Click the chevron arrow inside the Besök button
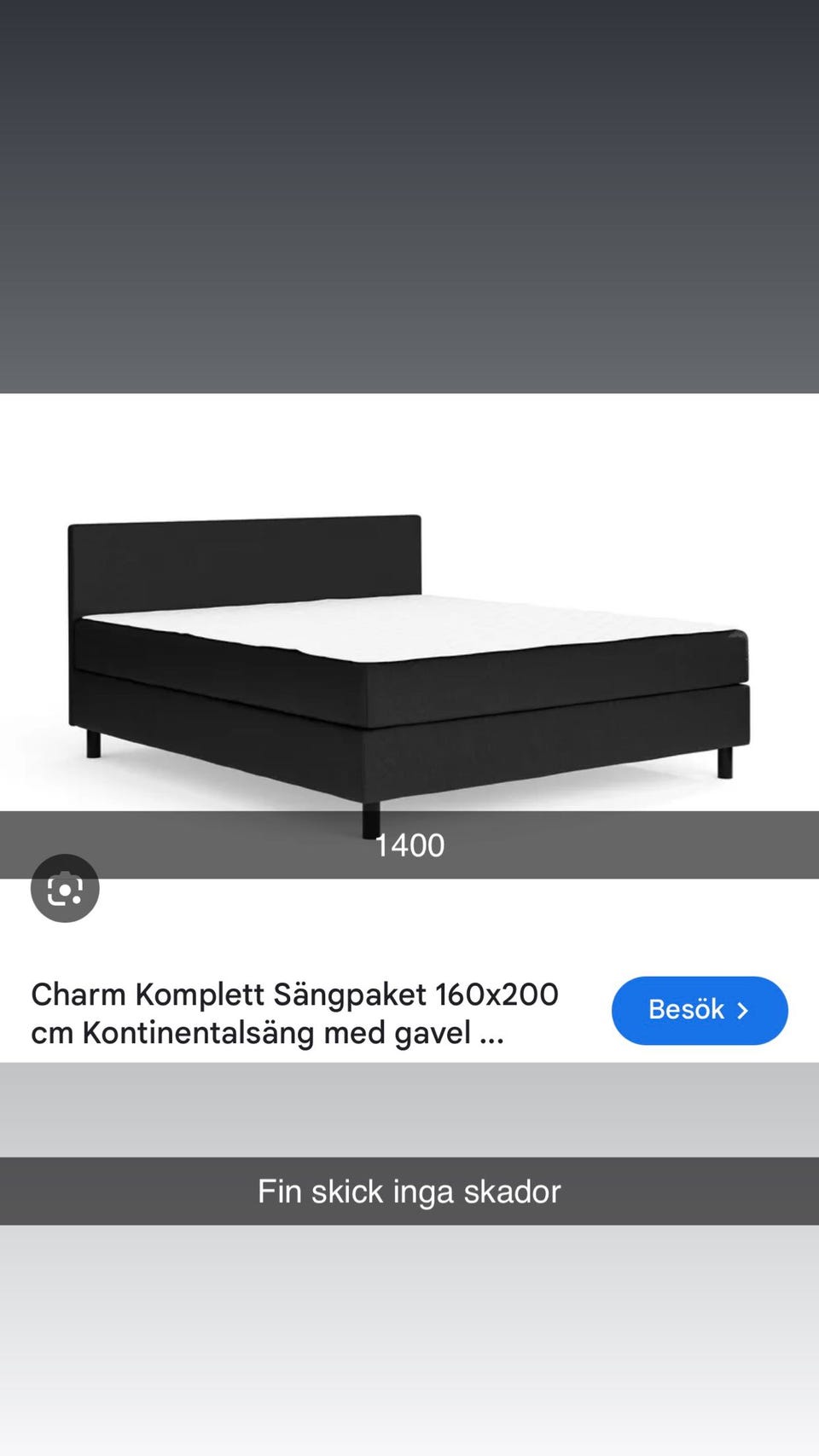 coord(743,1010)
